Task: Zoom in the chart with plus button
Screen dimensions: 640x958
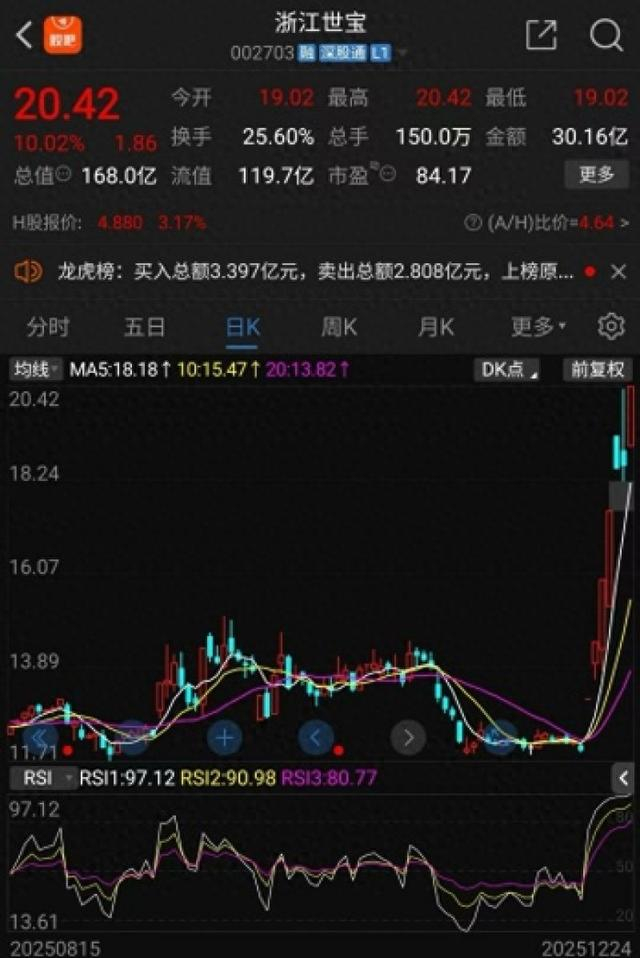Action: point(225,738)
